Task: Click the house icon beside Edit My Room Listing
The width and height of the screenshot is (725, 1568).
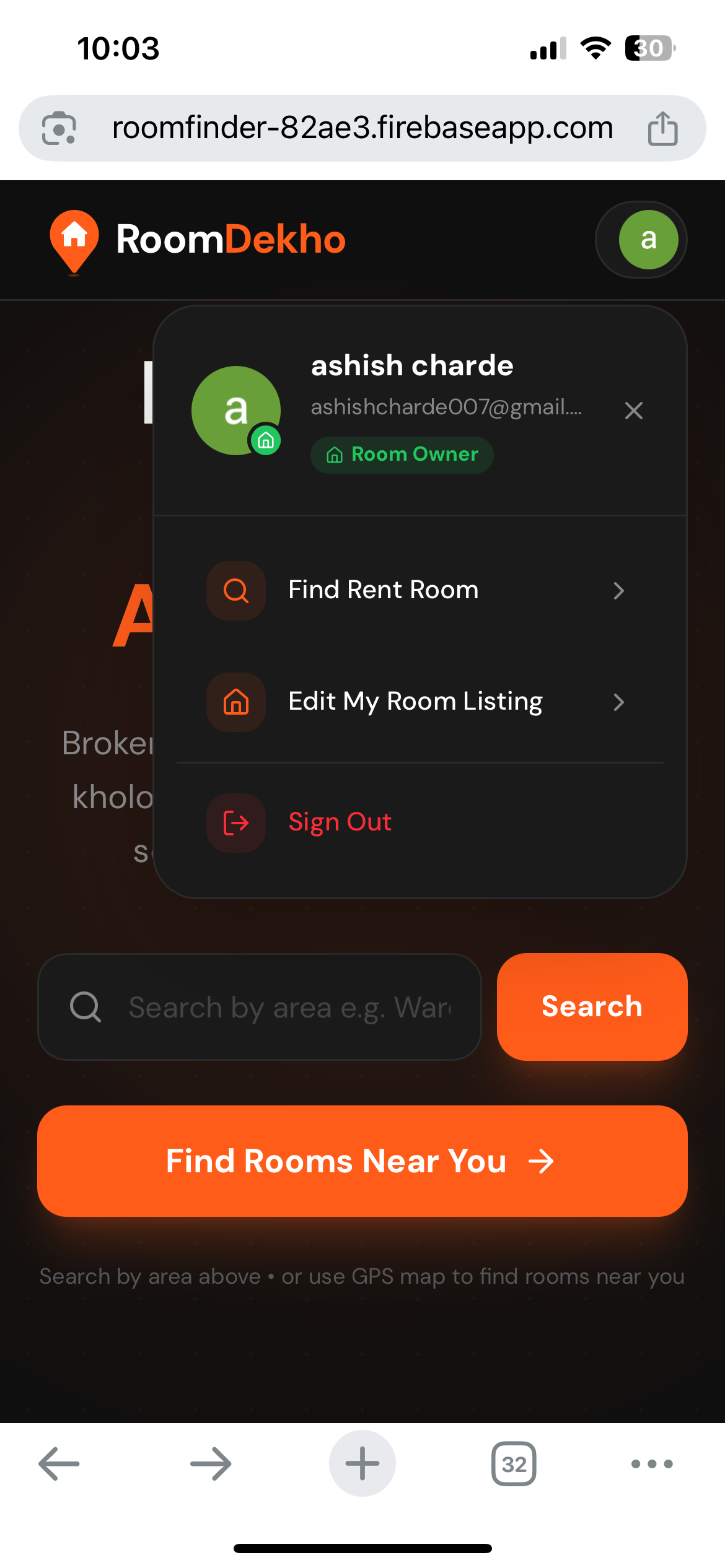Action: click(x=235, y=702)
